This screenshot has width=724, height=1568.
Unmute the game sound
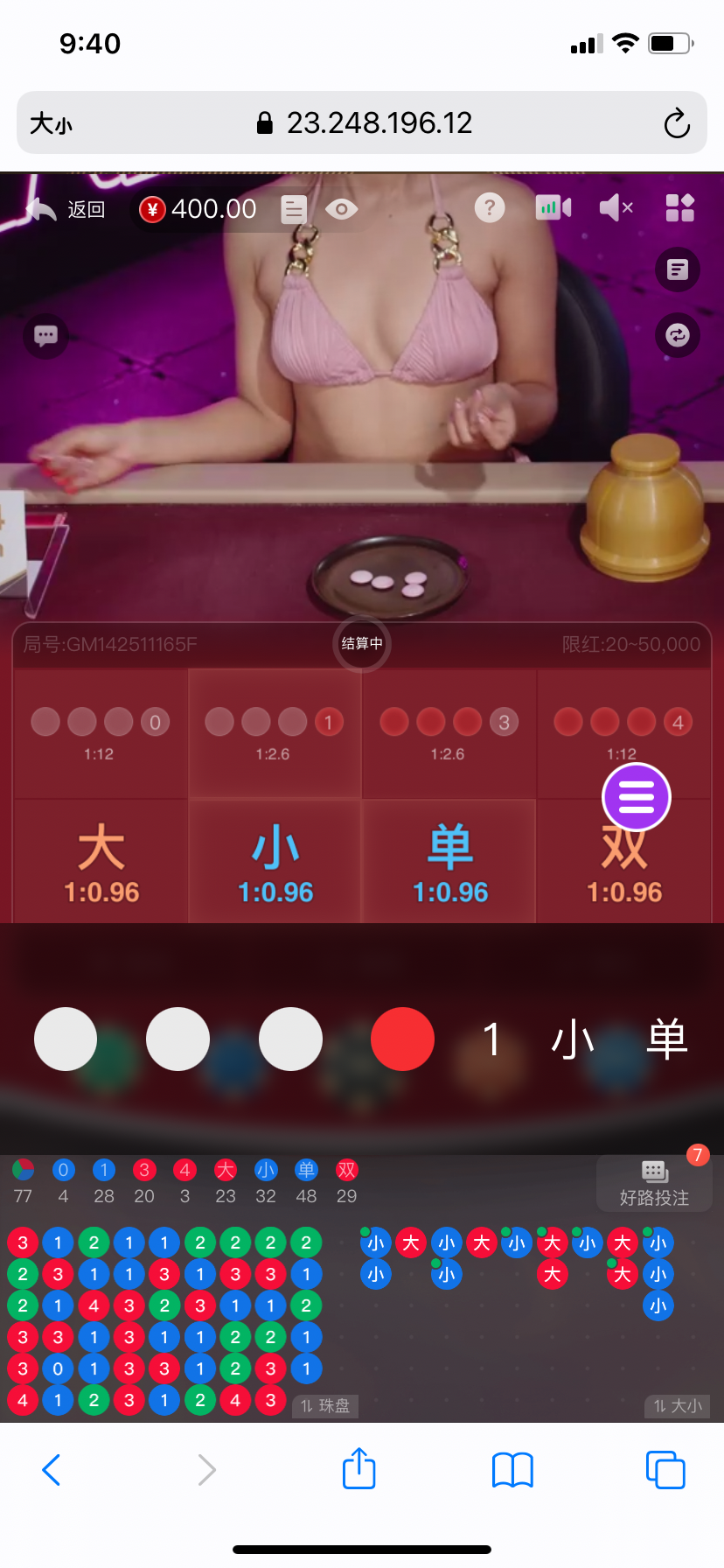pos(616,207)
